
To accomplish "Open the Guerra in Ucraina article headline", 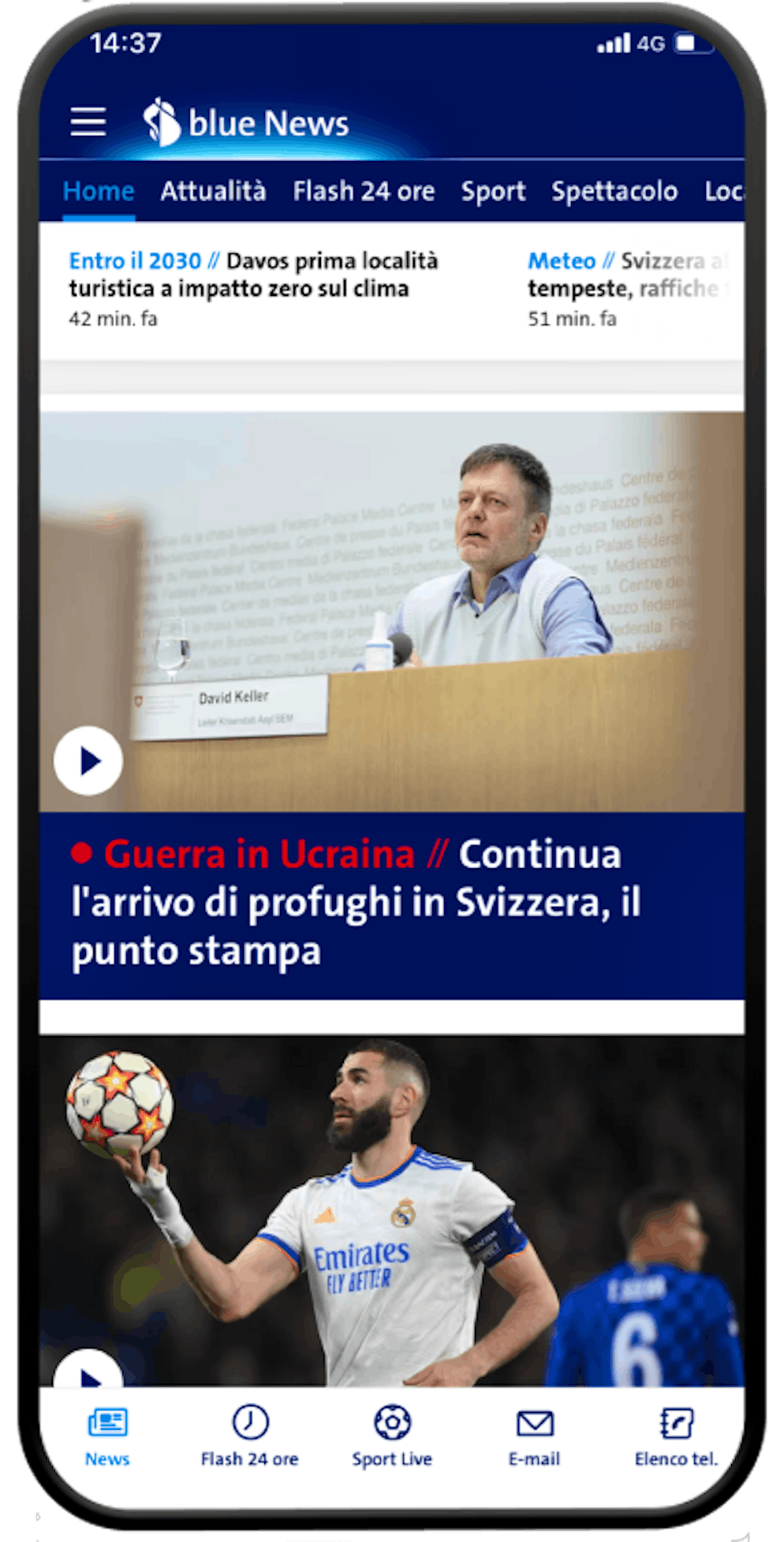I will (x=355, y=903).
